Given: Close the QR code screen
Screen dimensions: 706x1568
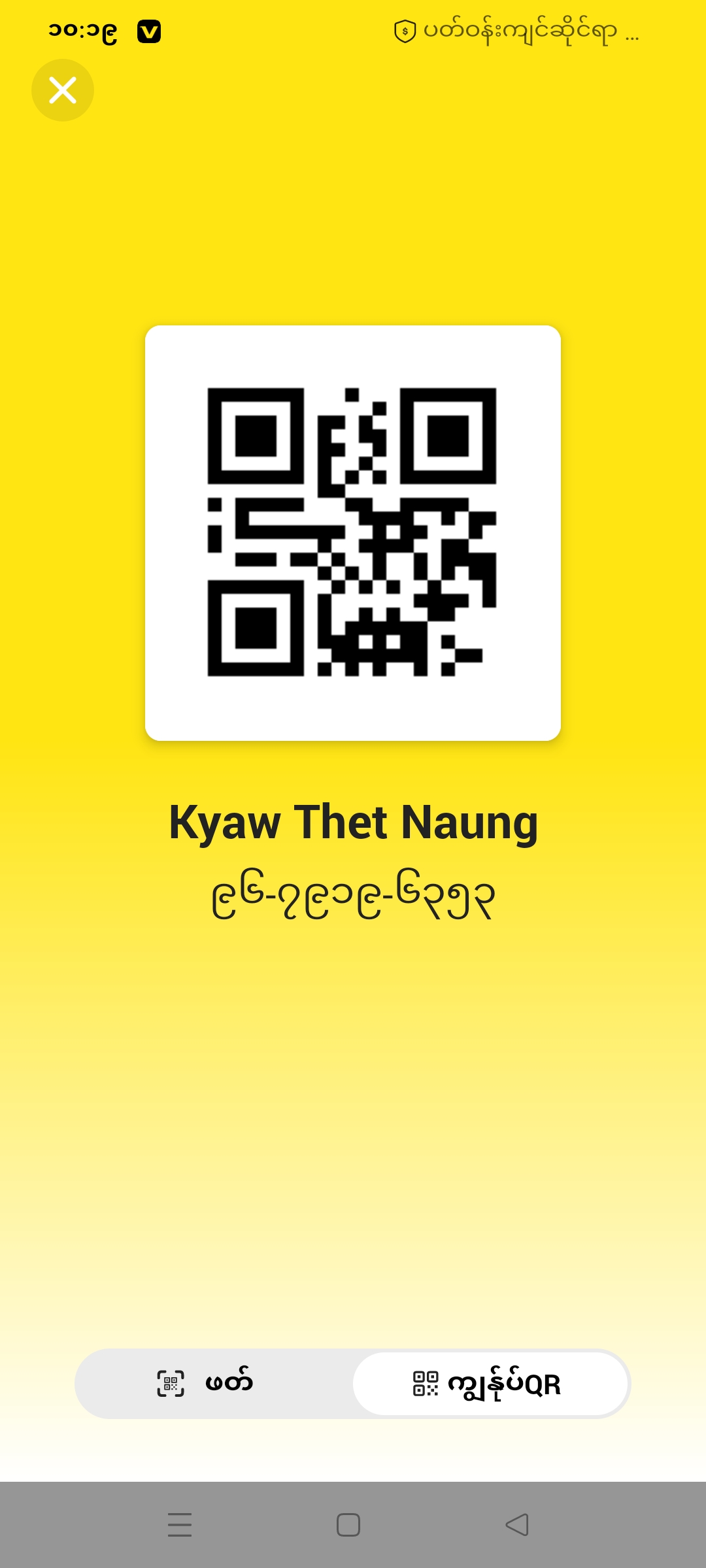Looking at the screenshot, I should point(63,90).
